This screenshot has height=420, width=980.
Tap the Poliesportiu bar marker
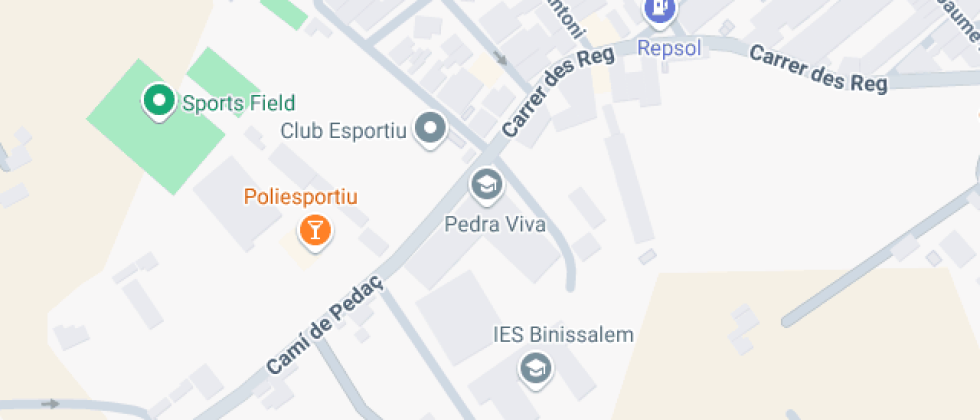316,232
